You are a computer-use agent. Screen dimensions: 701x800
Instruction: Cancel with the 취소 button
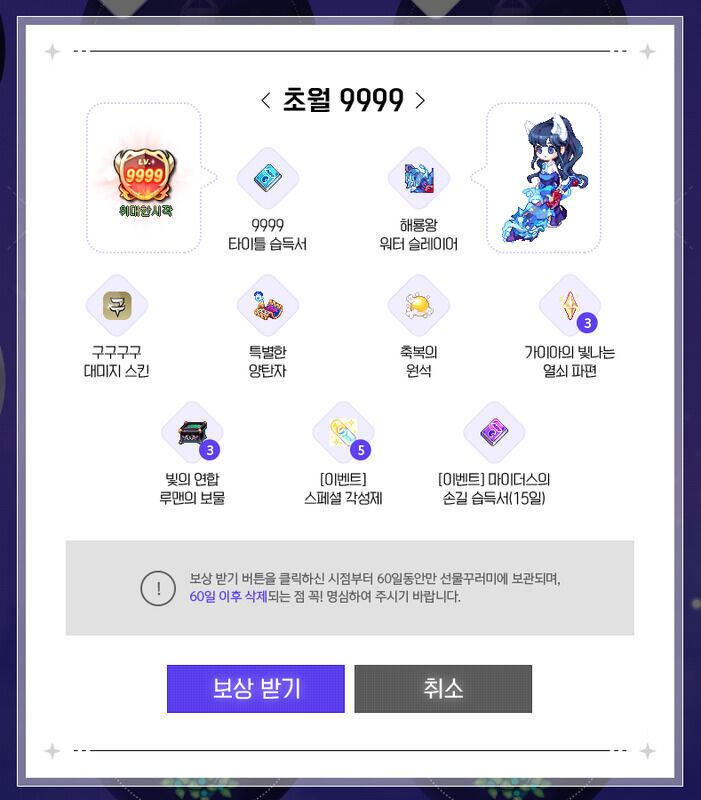click(443, 689)
